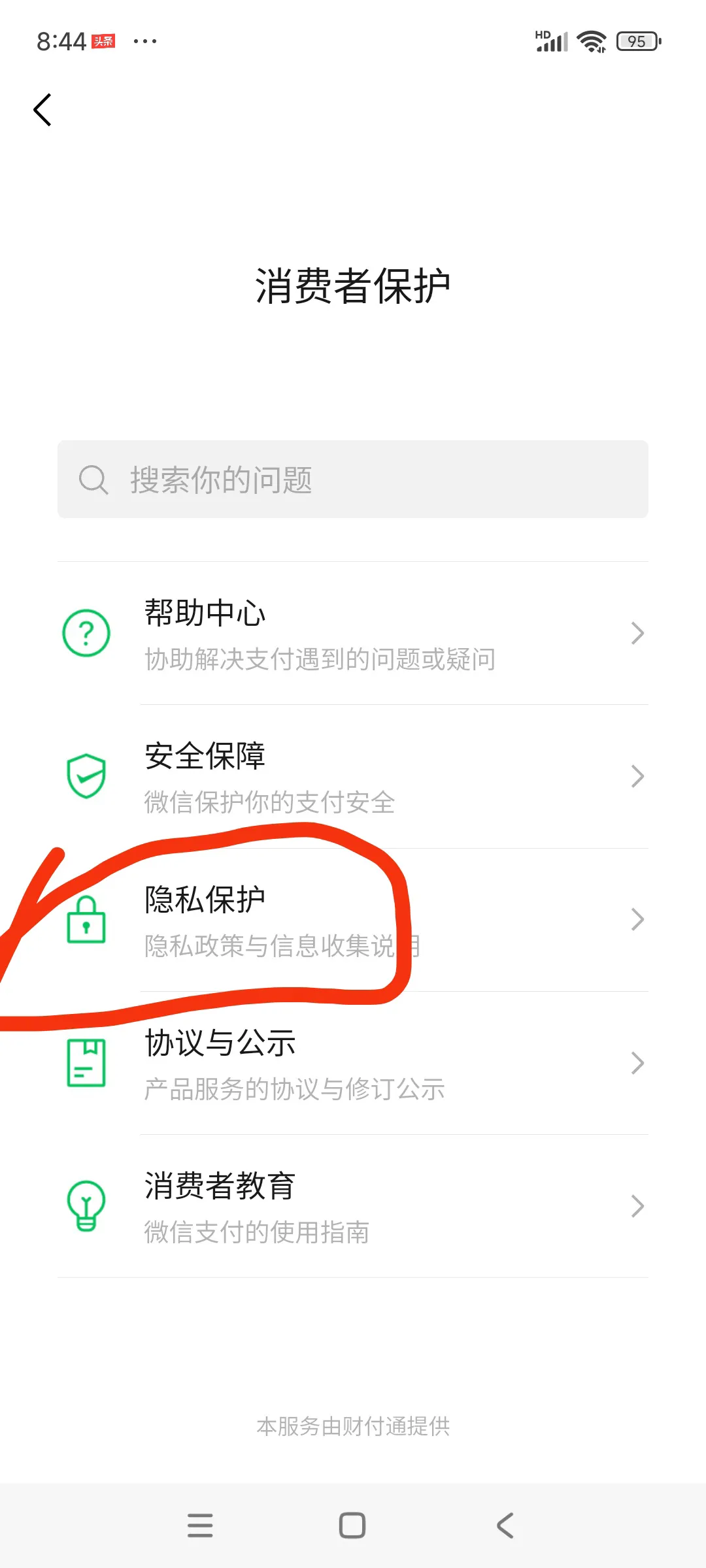Image resolution: width=706 pixels, height=1568 pixels.
Task: Open 消费者教育 consumer education
Action: [353, 1206]
